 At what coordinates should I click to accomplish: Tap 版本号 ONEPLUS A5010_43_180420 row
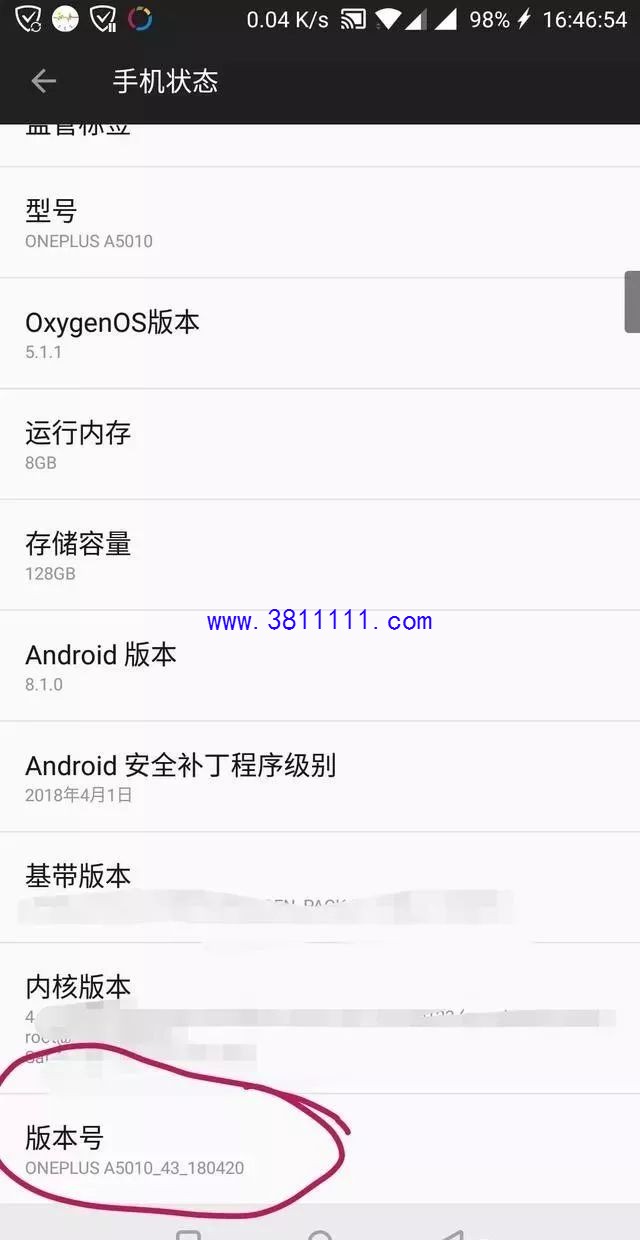pos(320,1150)
